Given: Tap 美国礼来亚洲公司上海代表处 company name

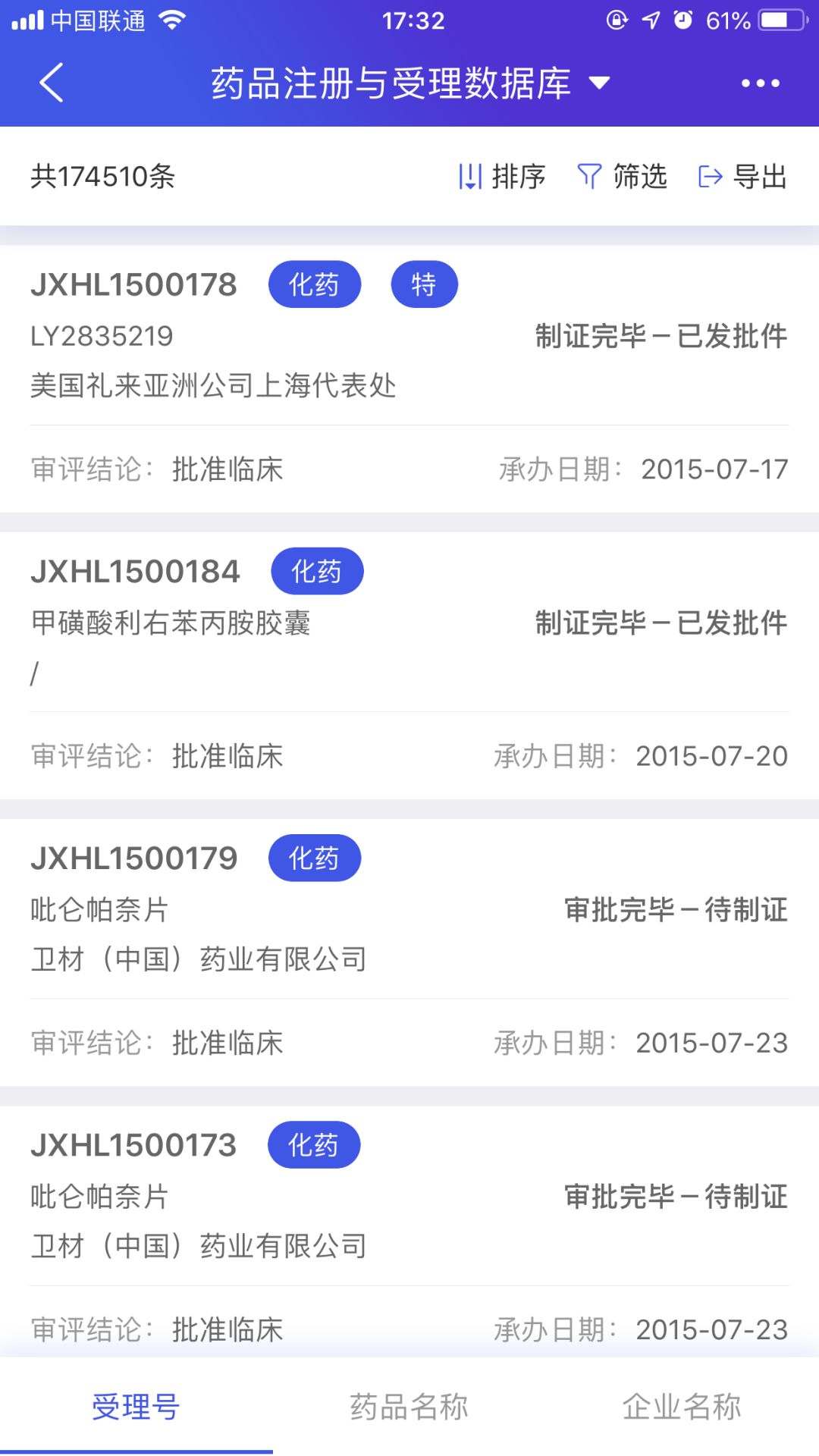Looking at the screenshot, I should [215, 386].
